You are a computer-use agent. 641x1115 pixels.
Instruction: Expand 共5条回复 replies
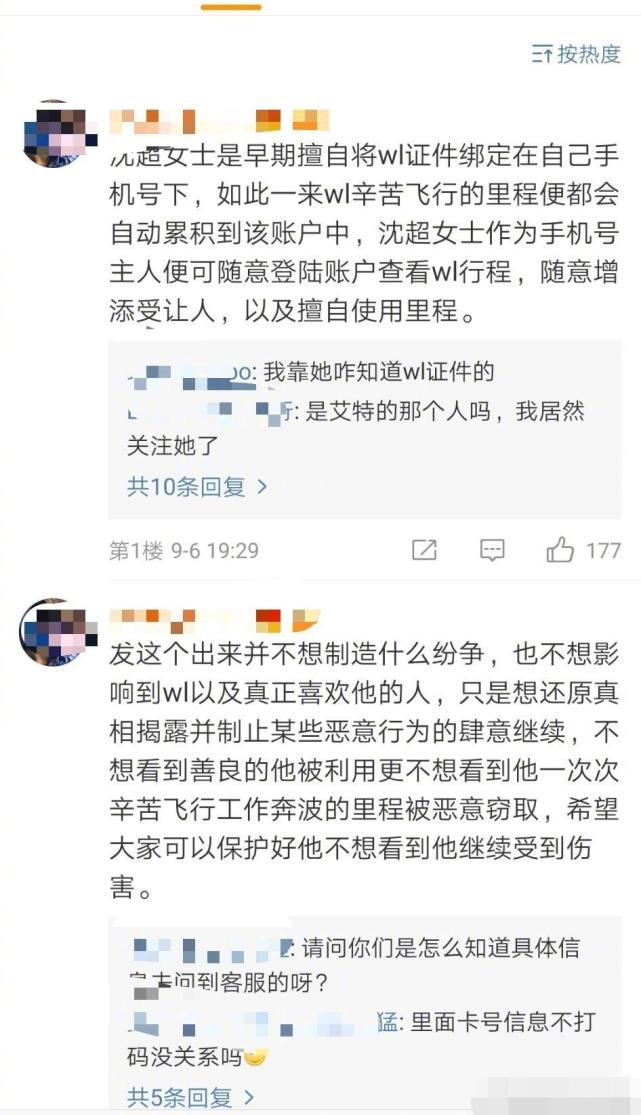pyautogui.click(x=190, y=1097)
